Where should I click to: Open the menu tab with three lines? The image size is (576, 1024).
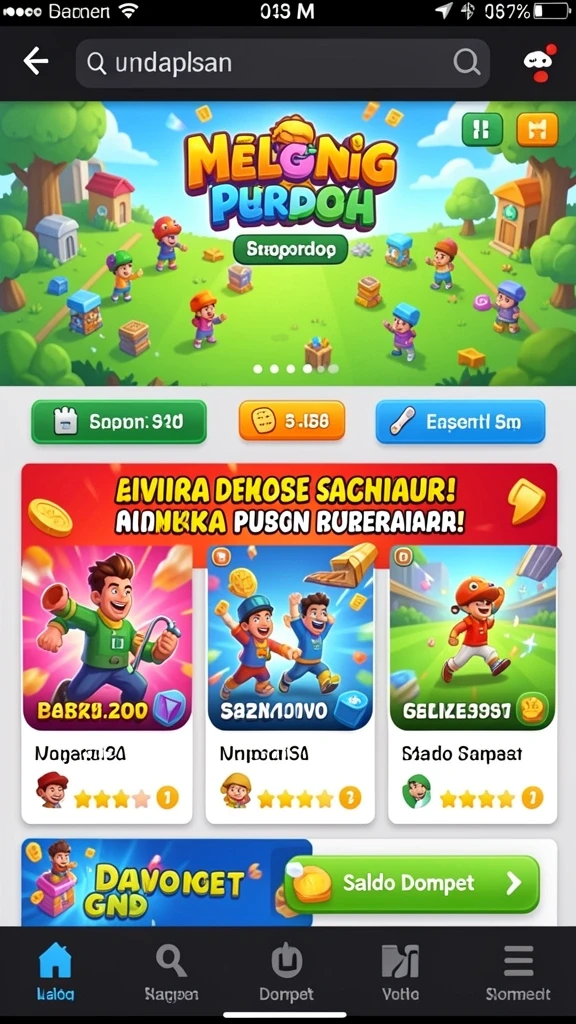pyautogui.click(x=518, y=972)
